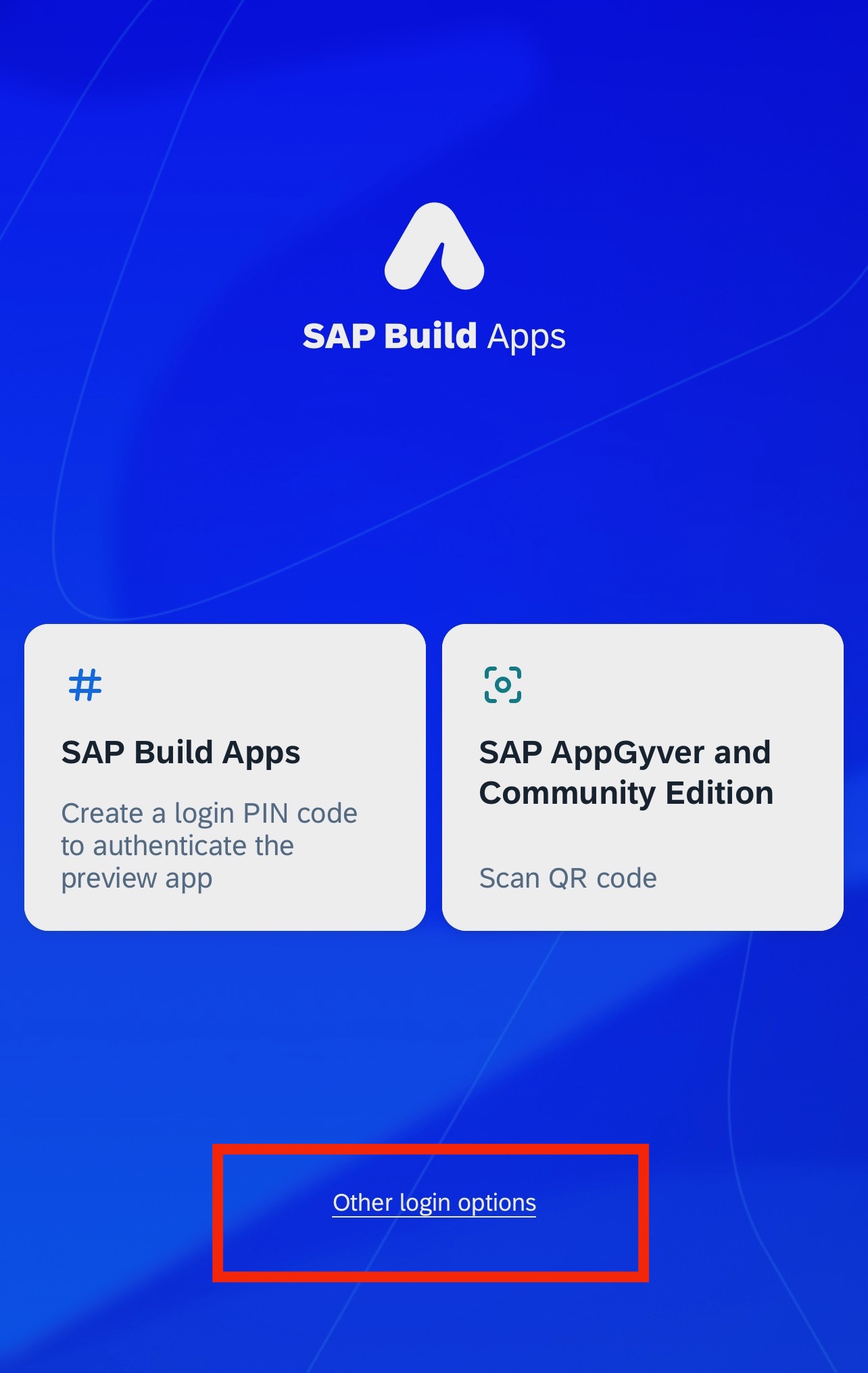The image size is (868, 1373).
Task: Click the SAP Build Apps title text
Action: point(433,336)
